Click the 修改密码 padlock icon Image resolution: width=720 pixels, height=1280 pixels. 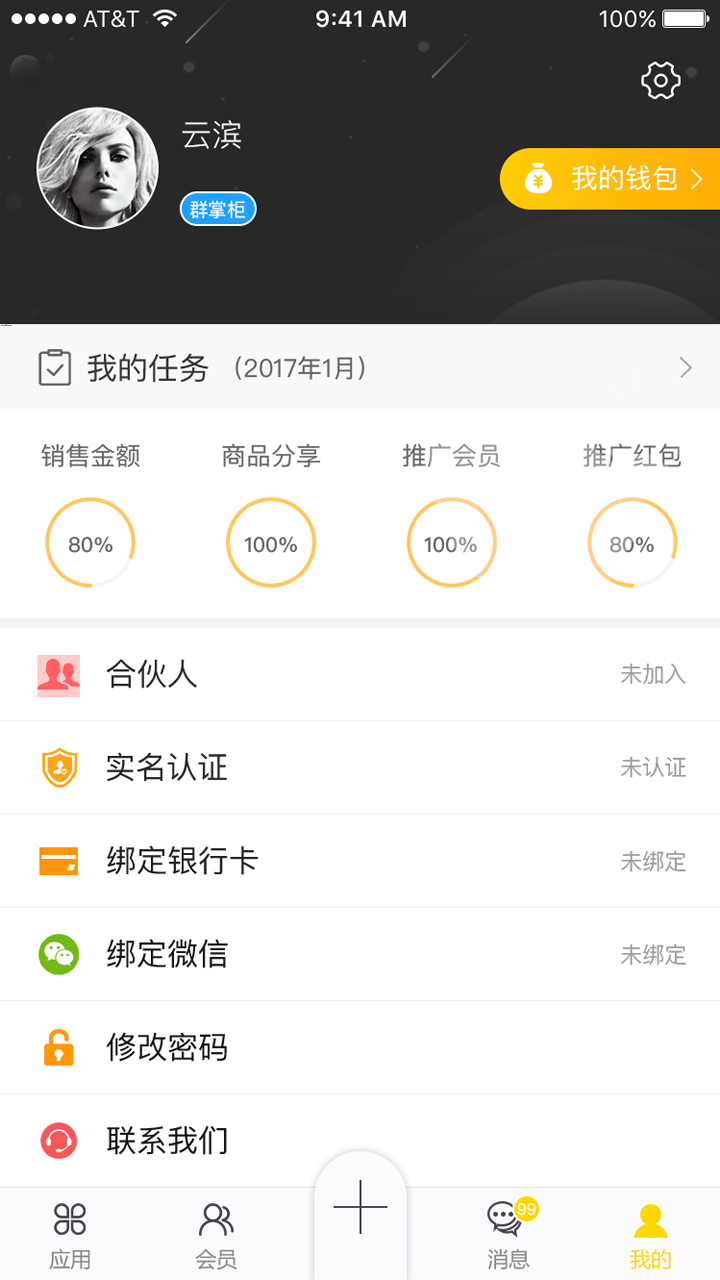[58, 1047]
